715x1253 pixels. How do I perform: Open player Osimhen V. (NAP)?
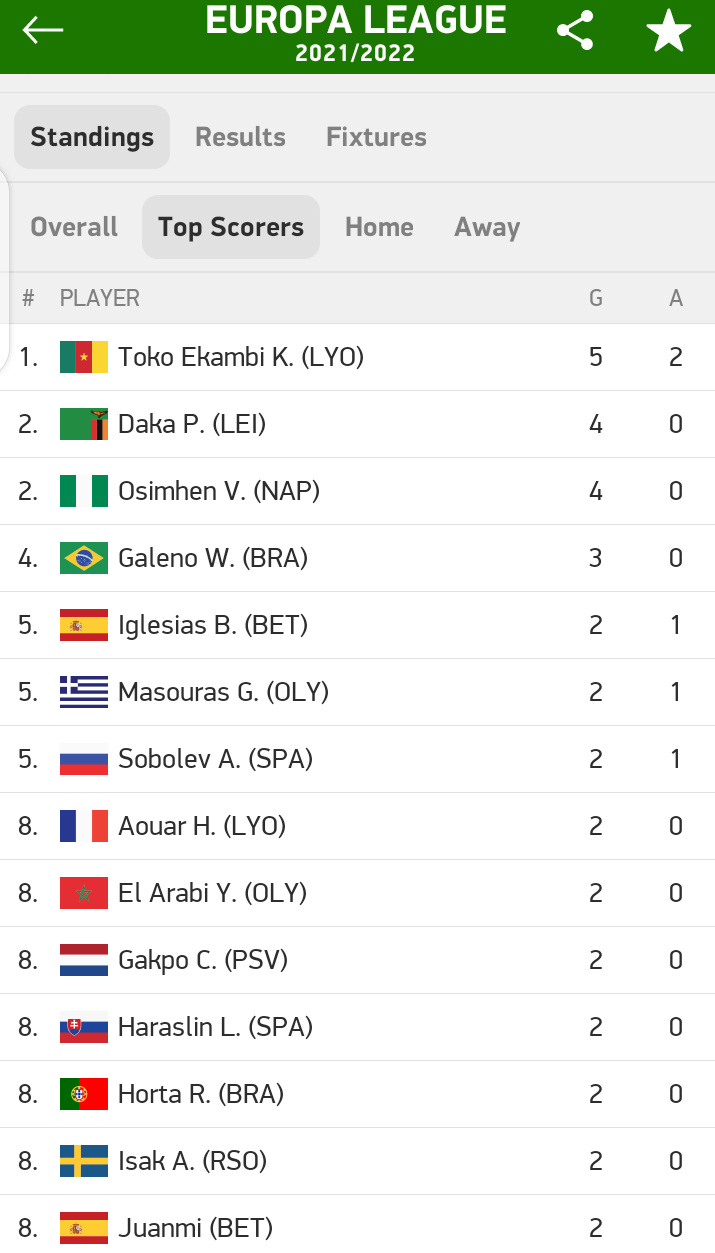[357, 491]
